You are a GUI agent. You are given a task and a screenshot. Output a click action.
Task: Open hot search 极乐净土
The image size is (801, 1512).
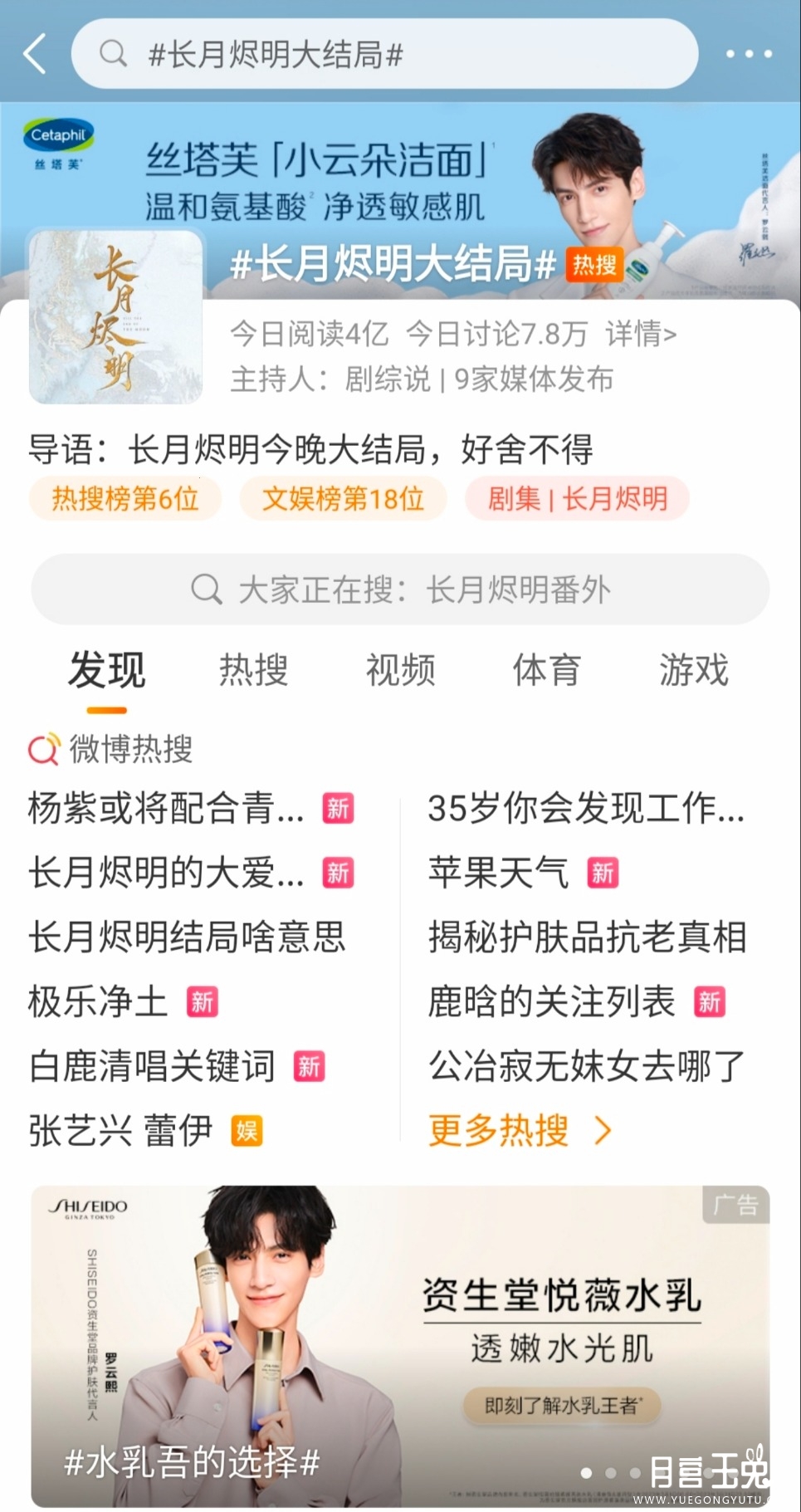pyautogui.click(x=98, y=1001)
